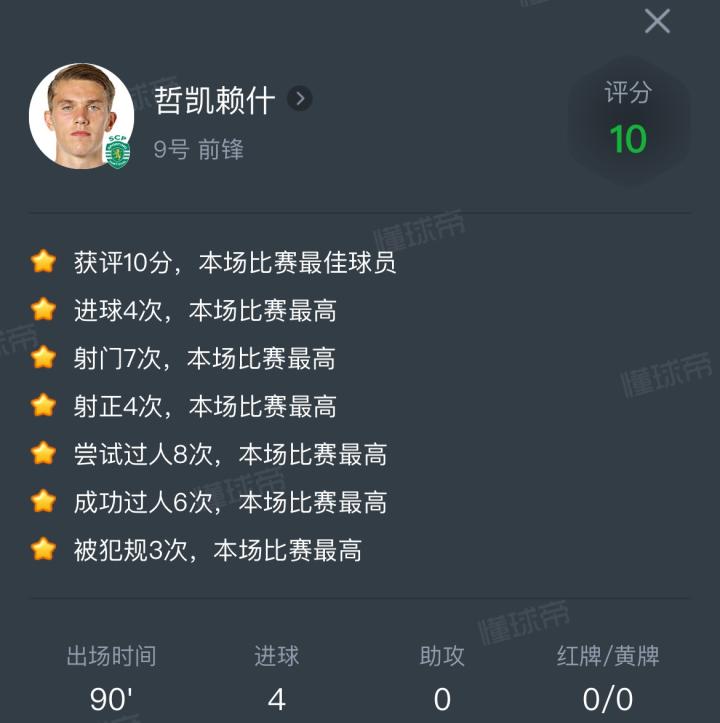This screenshot has height=723, width=720.
Task: Open the chevron next to 哲凯赖什
Action: [x=300, y=99]
